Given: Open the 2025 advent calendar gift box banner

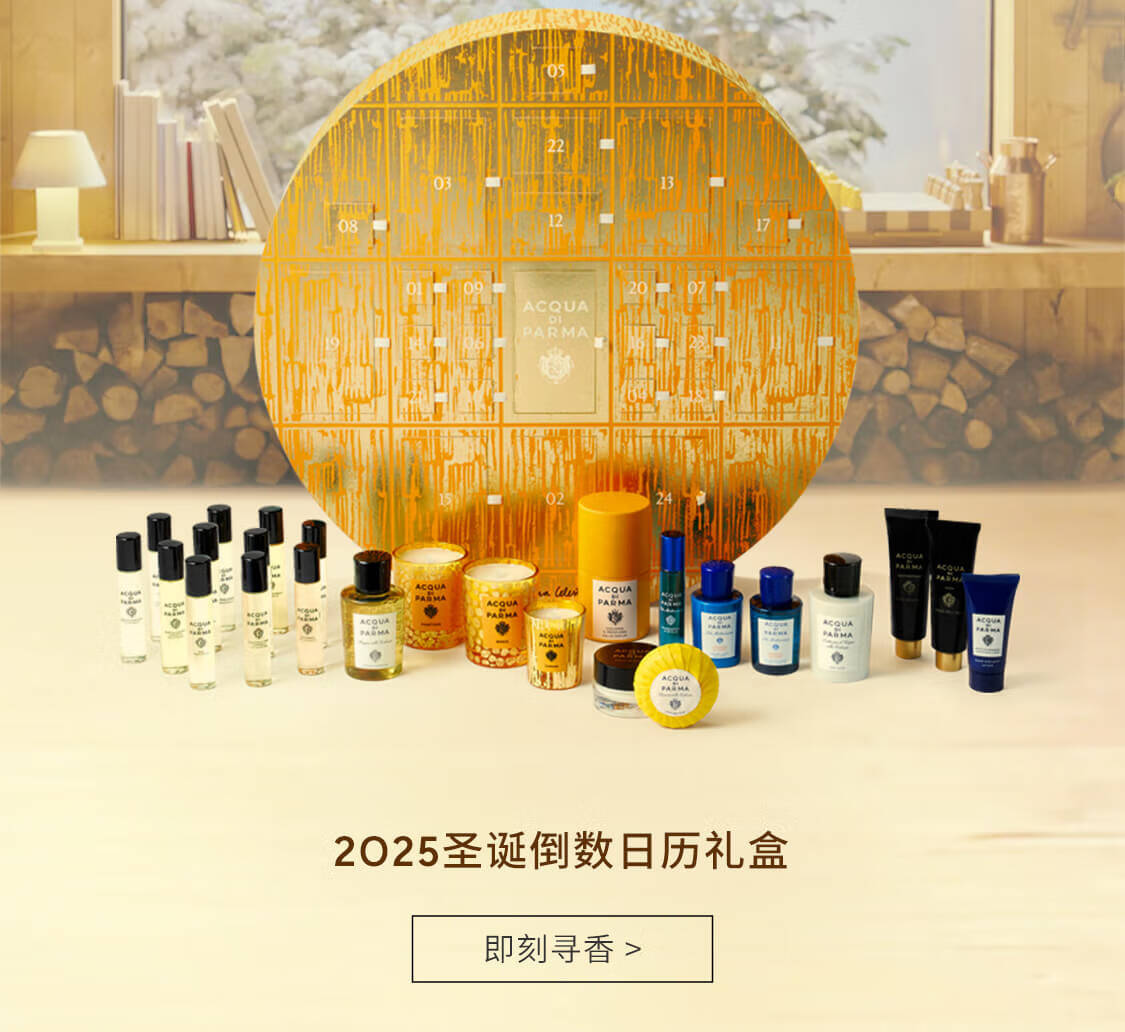Looking at the screenshot, I should click(560, 400).
